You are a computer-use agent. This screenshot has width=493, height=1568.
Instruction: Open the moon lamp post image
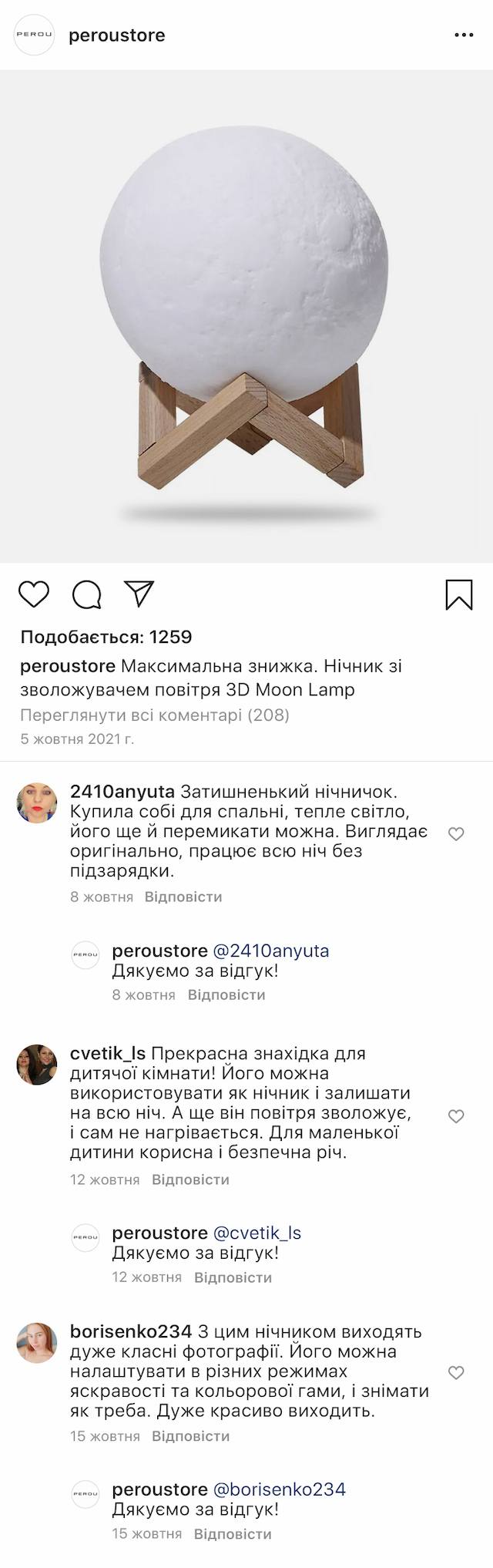pyautogui.click(x=246, y=316)
